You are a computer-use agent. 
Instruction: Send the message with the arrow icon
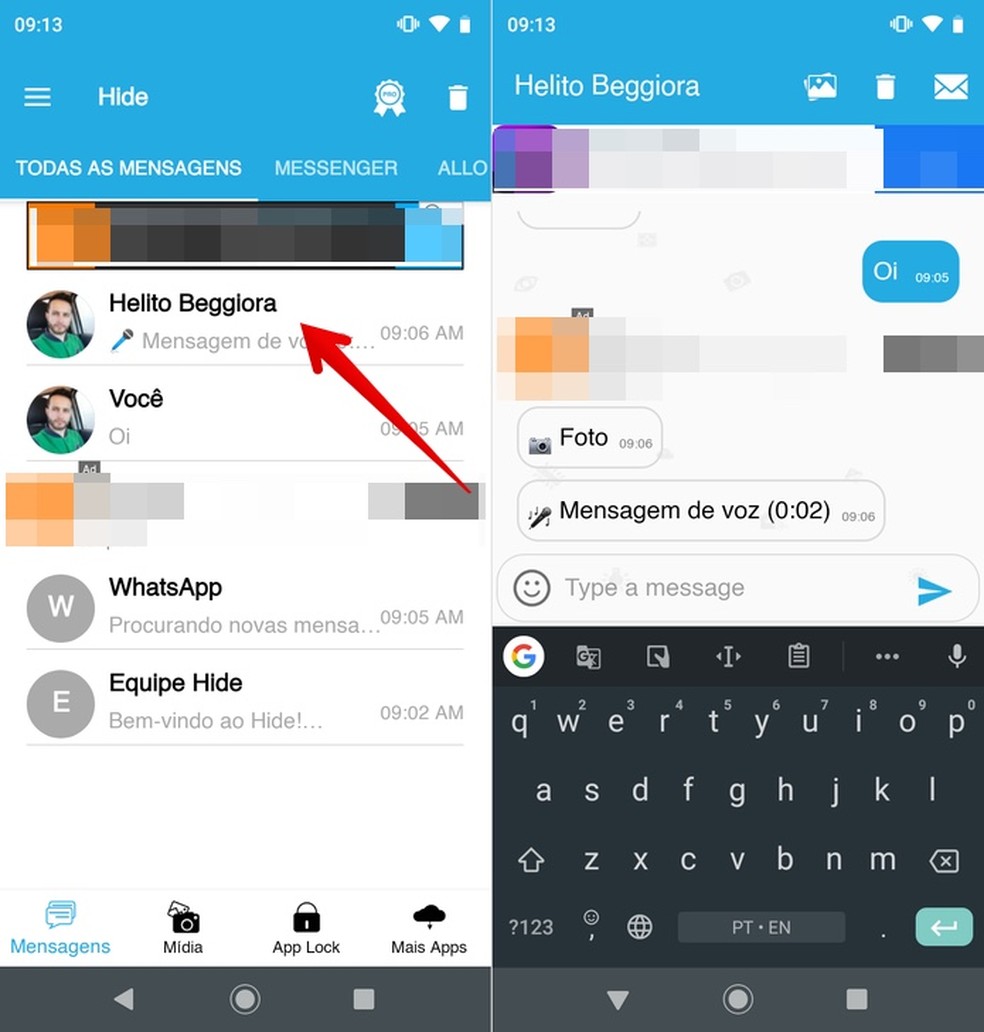(x=934, y=591)
